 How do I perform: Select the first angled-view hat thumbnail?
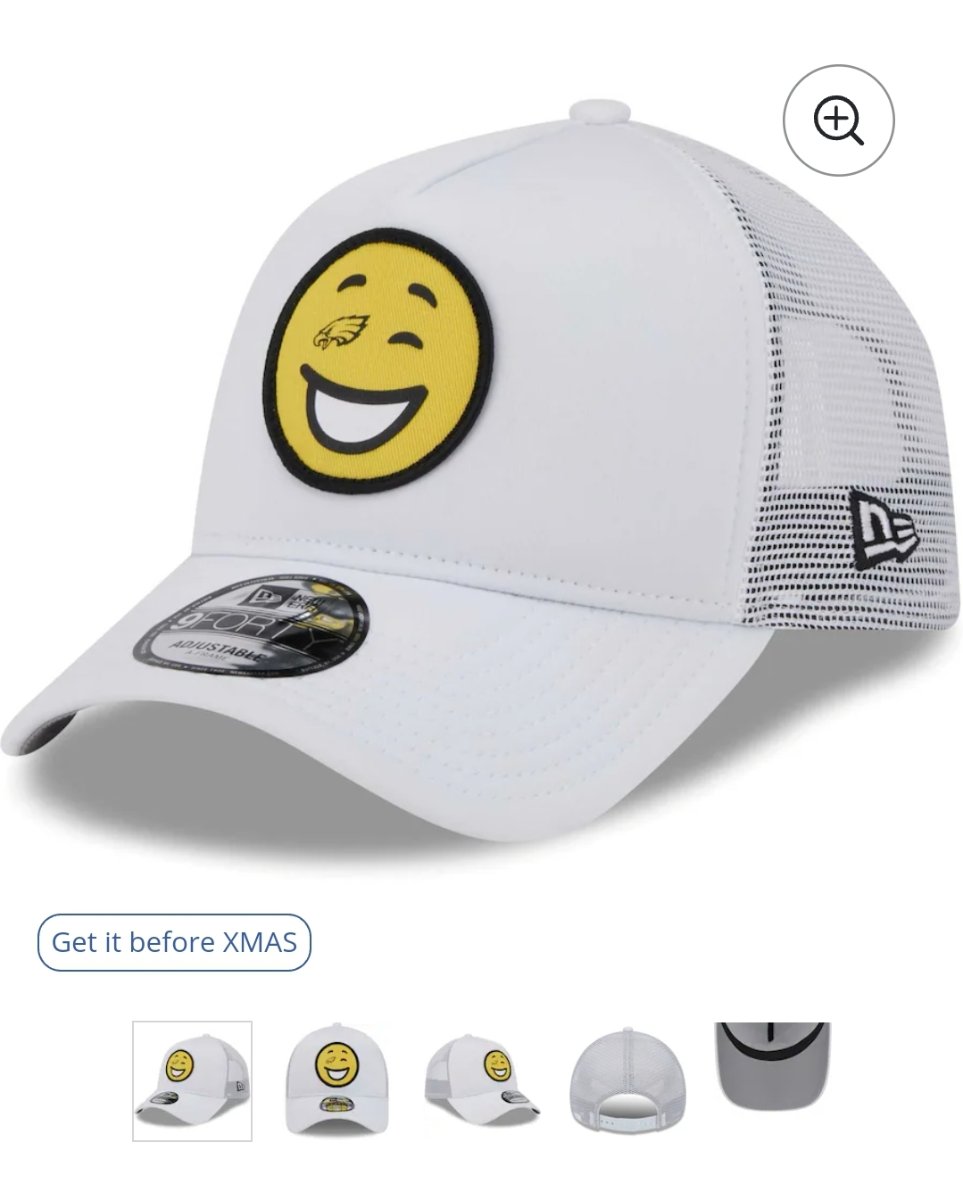(x=192, y=1080)
